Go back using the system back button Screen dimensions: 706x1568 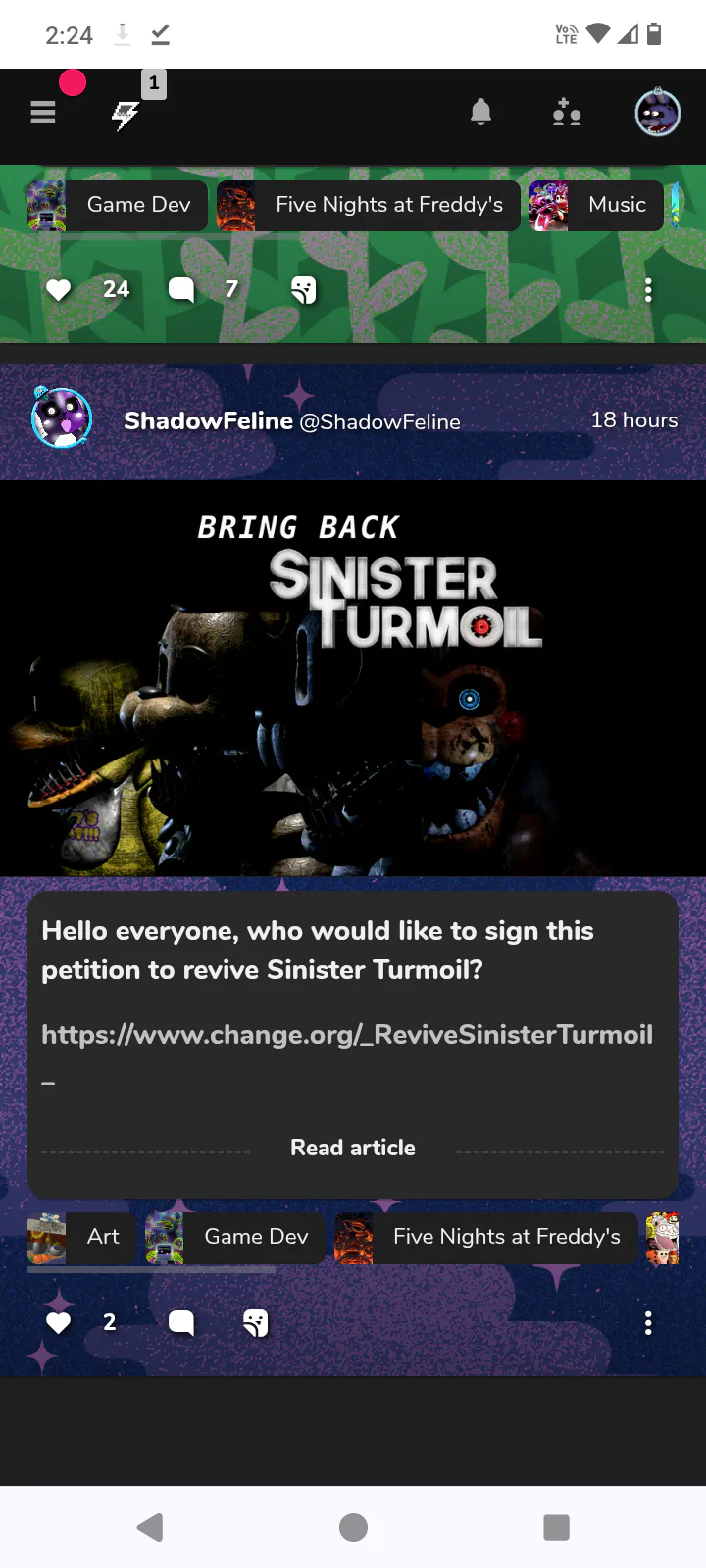[x=150, y=1527]
